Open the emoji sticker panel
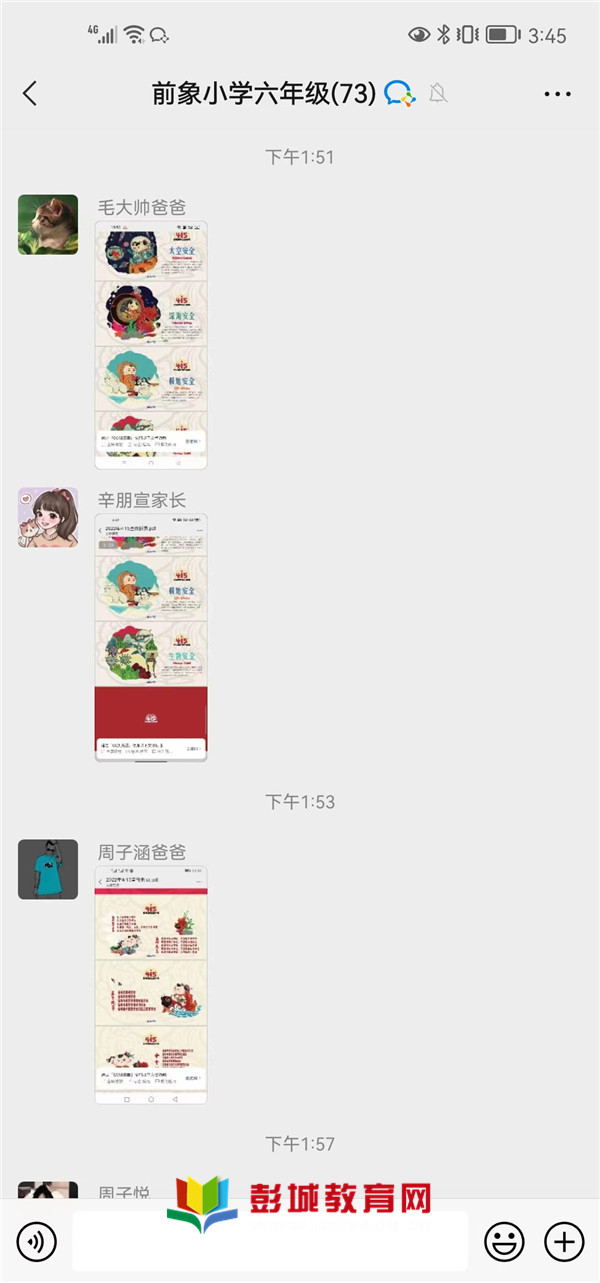The height and width of the screenshot is (1283, 600). click(x=504, y=1242)
